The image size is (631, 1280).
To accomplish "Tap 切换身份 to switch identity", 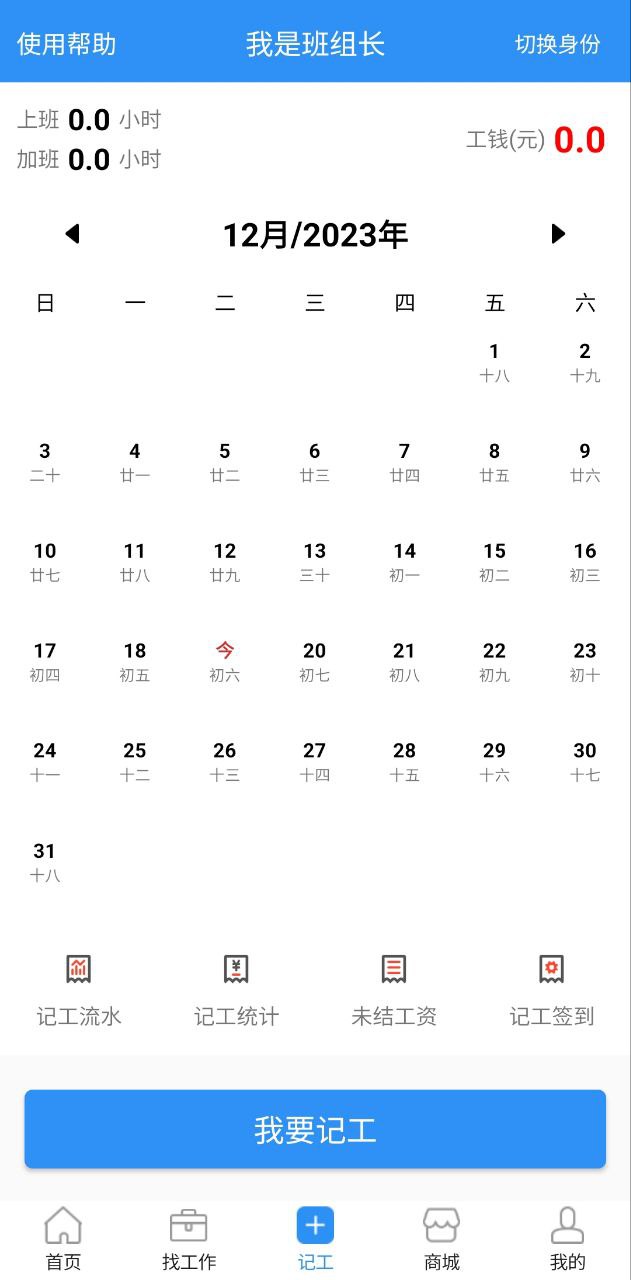I will point(557,44).
